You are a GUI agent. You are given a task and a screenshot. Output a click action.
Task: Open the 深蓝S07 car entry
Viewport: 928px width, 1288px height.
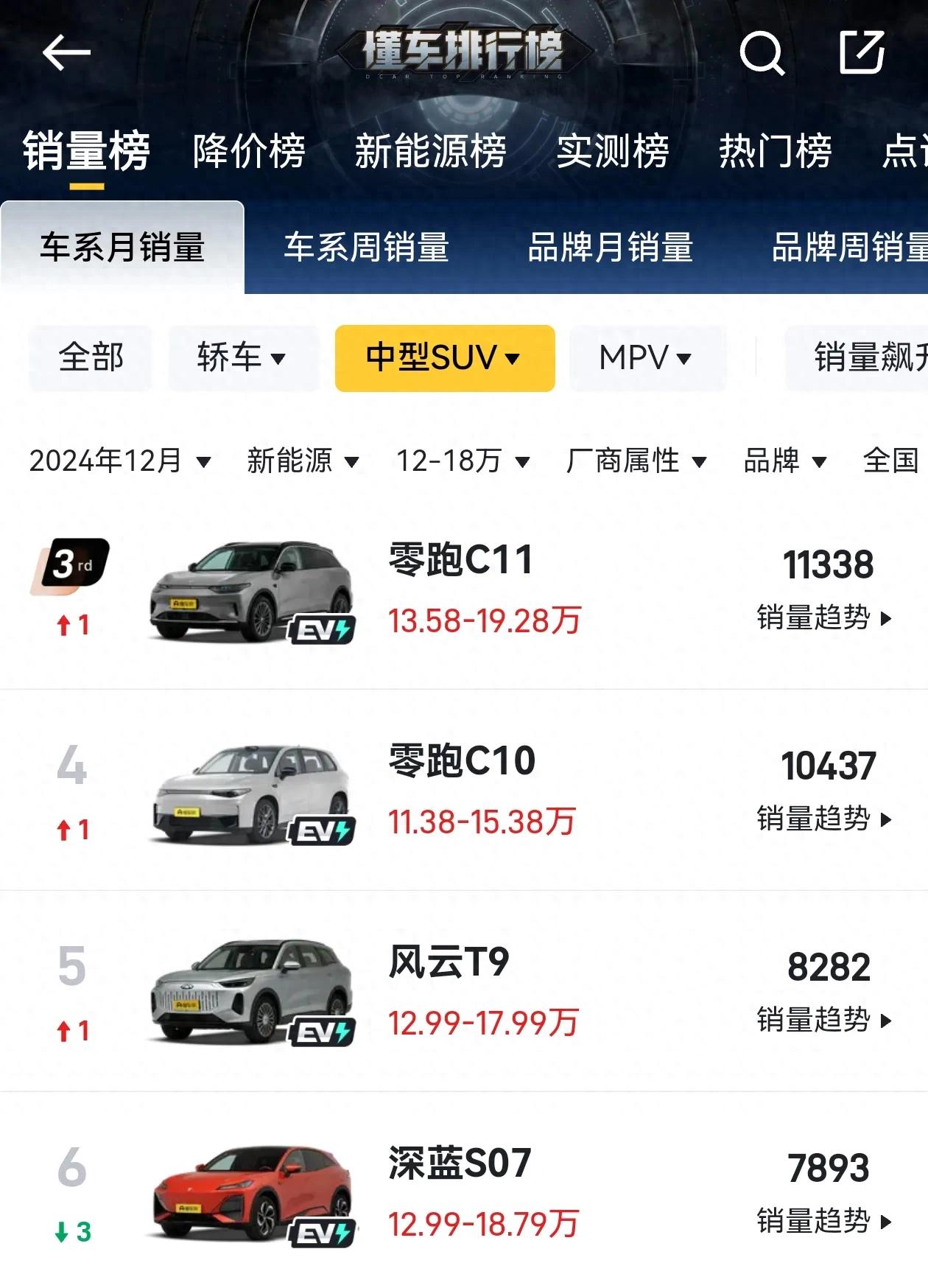pyautogui.click(x=460, y=1164)
